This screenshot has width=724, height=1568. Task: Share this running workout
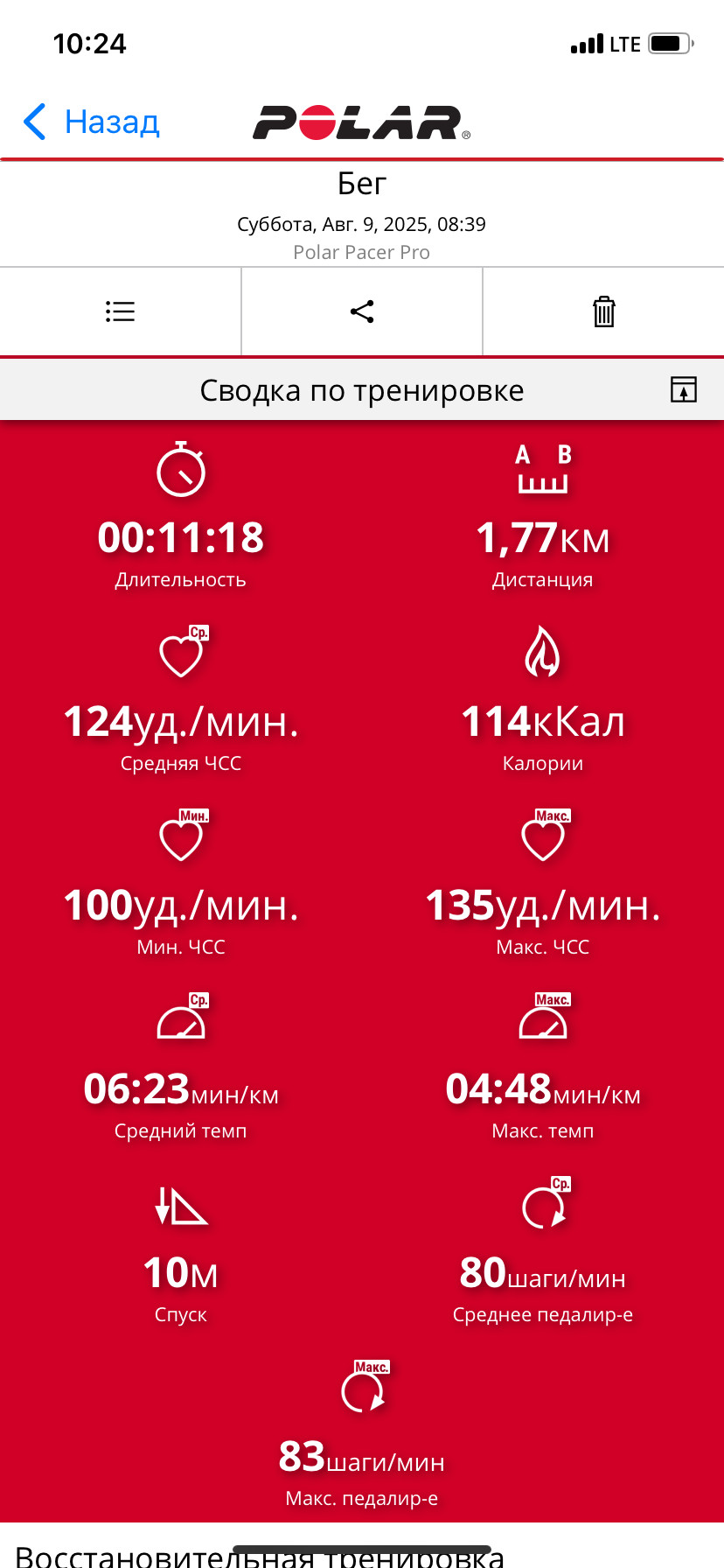pyautogui.click(x=362, y=311)
